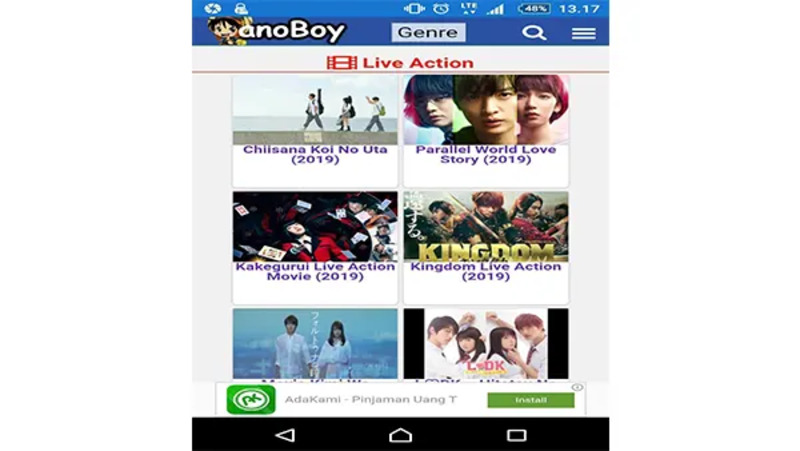Open the hamburger menu
This screenshot has width=800, height=451.
pyautogui.click(x=583, y=33)
